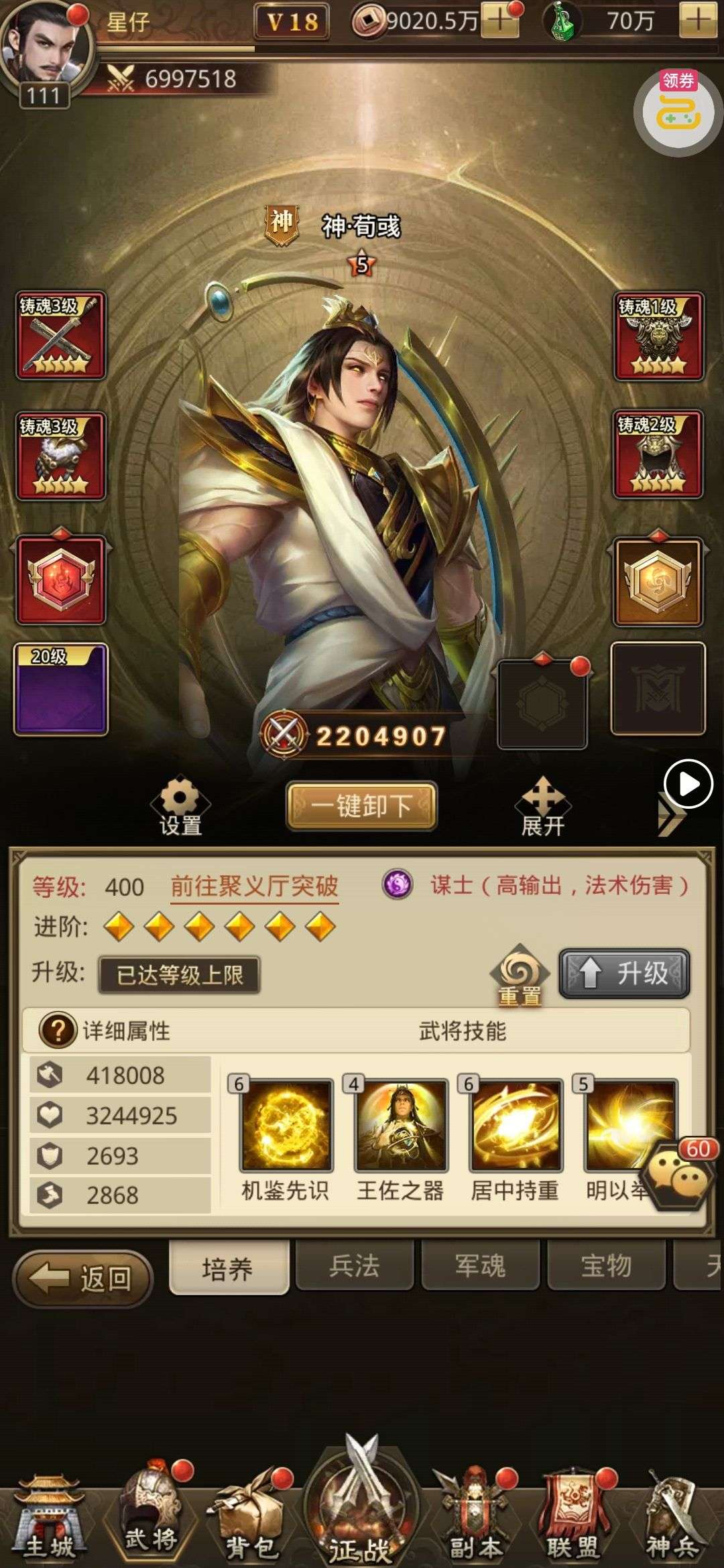Viewport: 724px width, 1568px height.
Task: Open the 前往聚义厅突破 link
Action: point(254,887)
